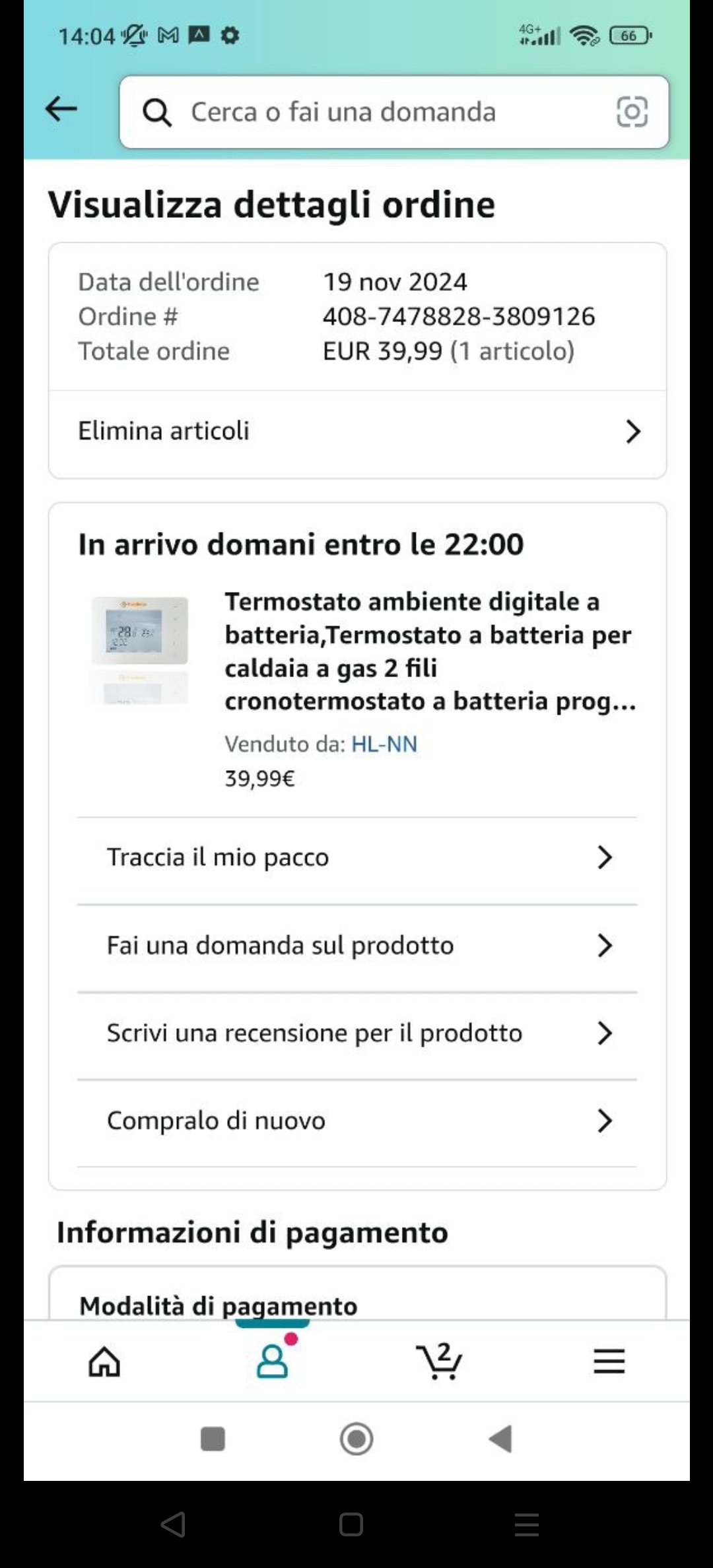
Task: Open the hamburger menu tab
Action: pos(609,1361)
